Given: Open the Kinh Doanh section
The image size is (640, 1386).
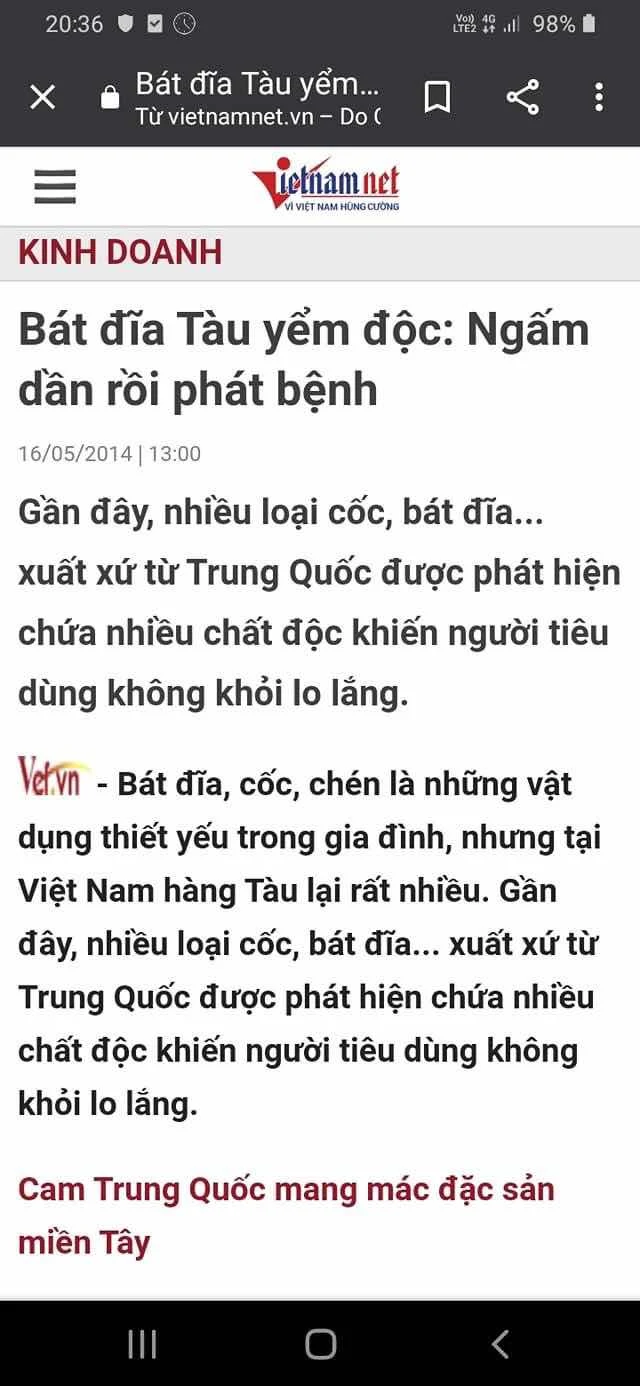Looking at the screenshot, I should (x=120, y=252).
